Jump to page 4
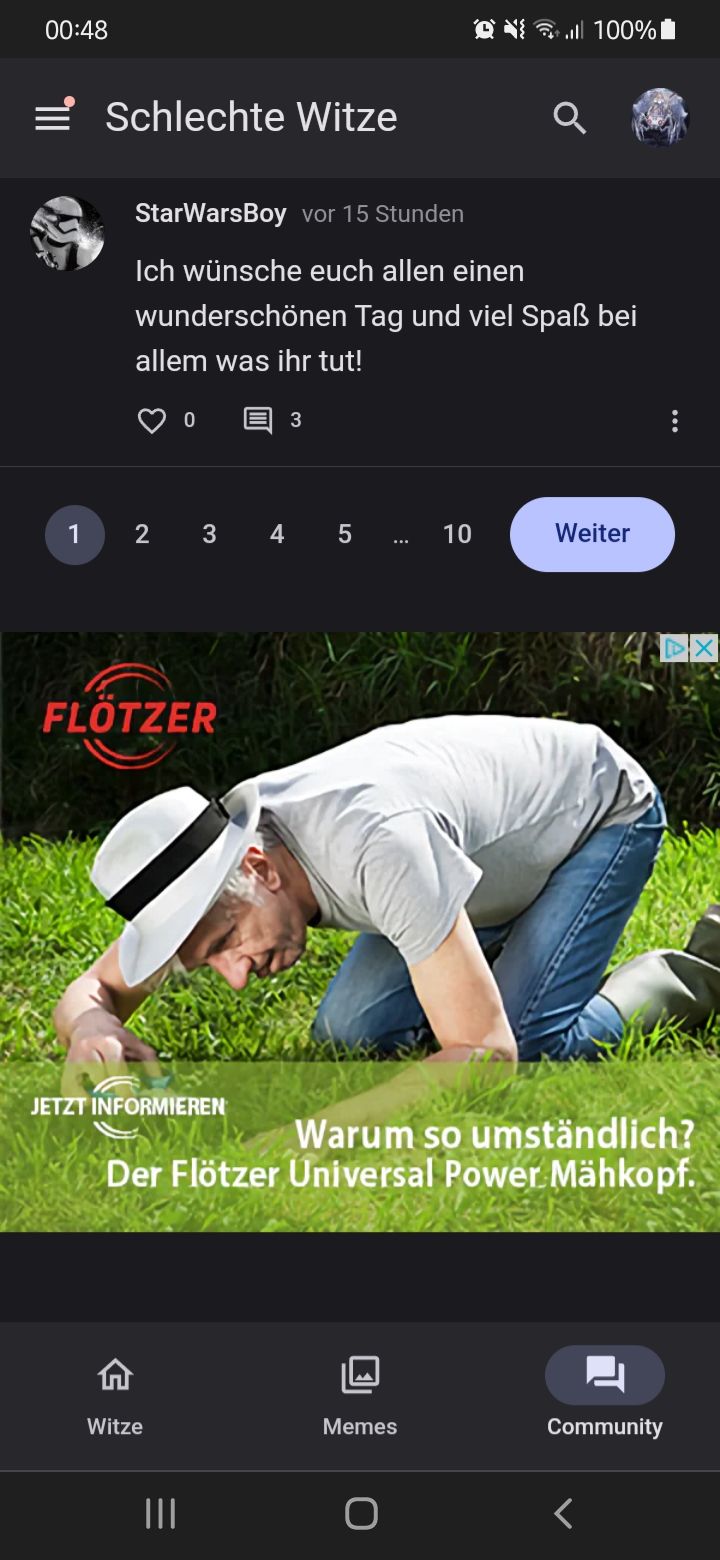The image size is (720, 1560). tap(277, 534)
